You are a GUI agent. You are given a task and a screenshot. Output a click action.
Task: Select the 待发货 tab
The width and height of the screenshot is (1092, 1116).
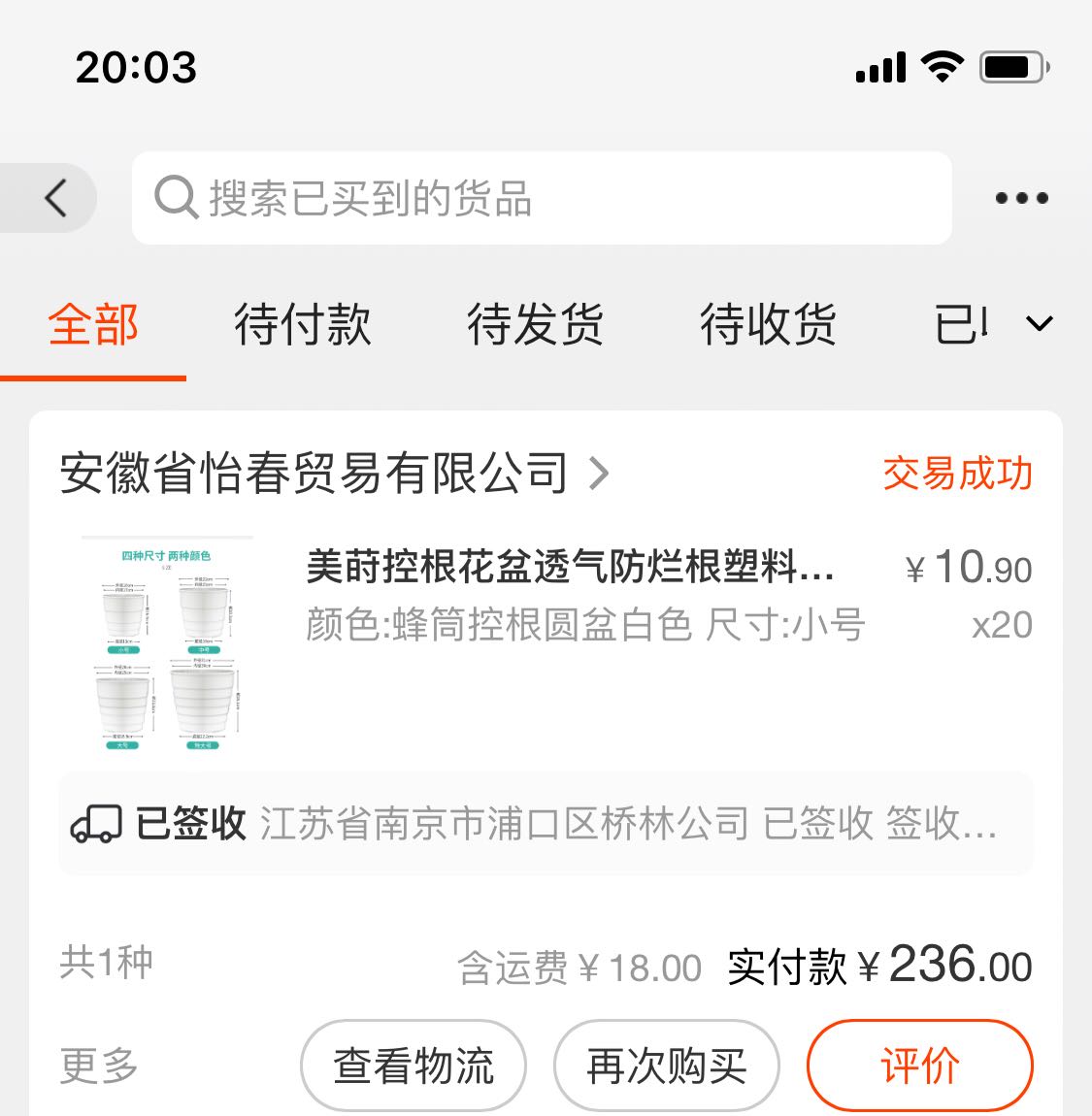tap(535, 324)
